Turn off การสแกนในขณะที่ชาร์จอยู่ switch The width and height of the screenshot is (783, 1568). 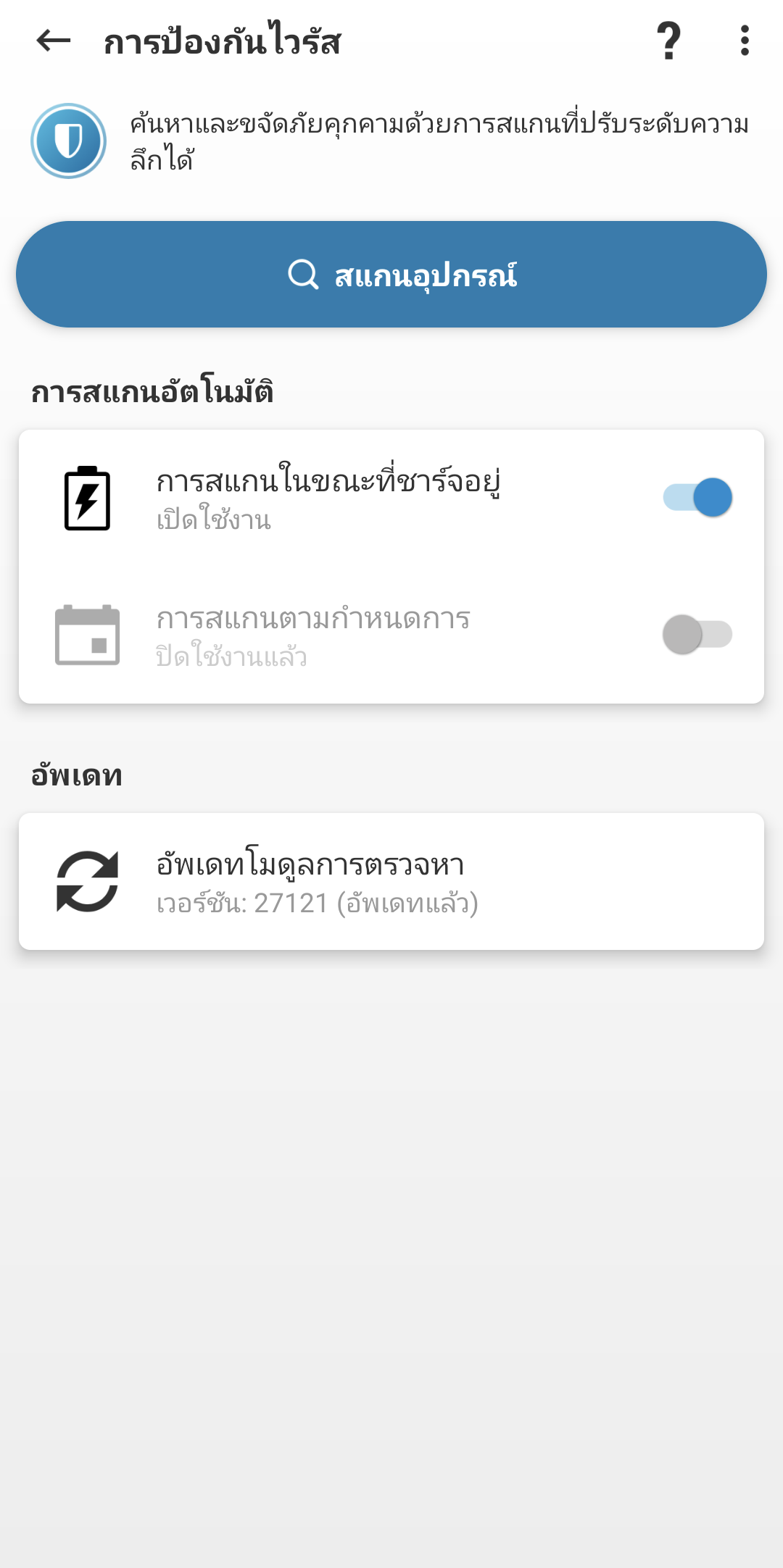pos(697,498)
